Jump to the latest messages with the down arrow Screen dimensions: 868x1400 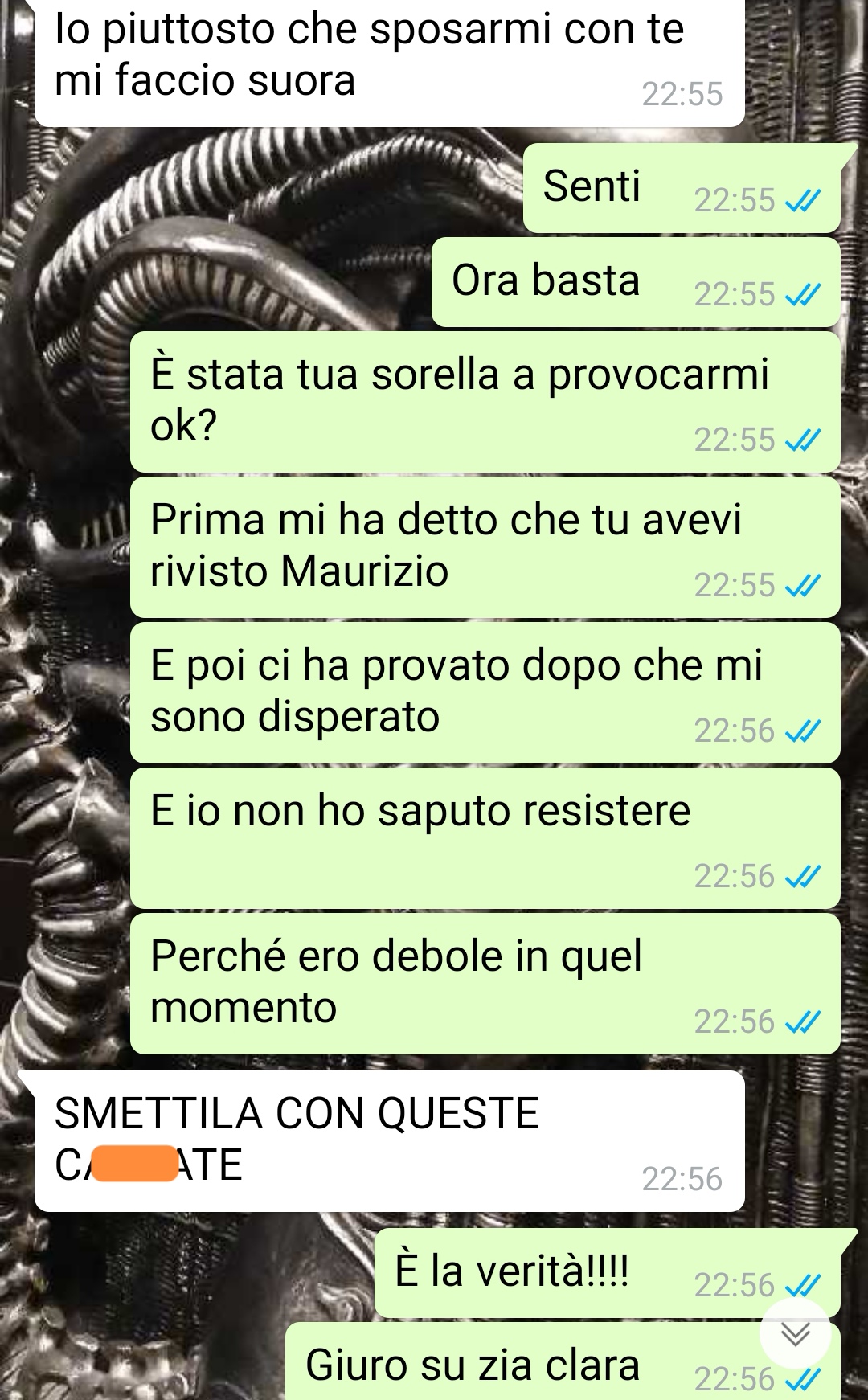click(x=795, y=1334)
